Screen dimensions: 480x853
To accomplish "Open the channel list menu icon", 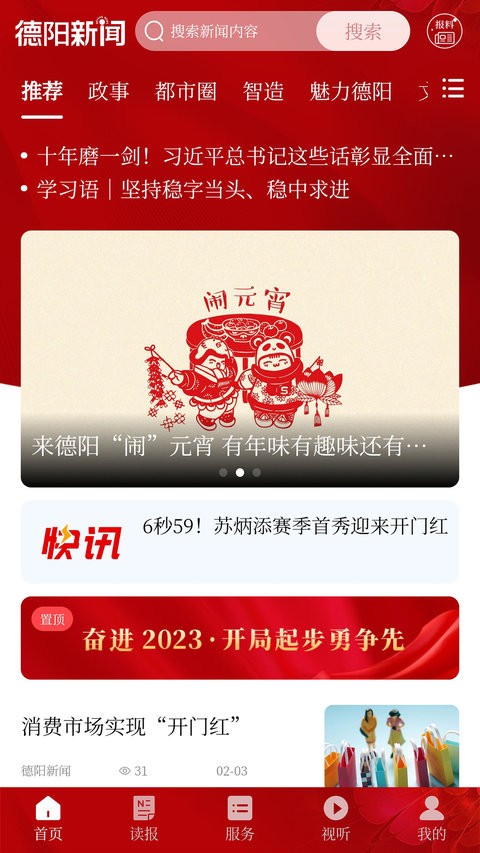I will (x=453, y=88).
